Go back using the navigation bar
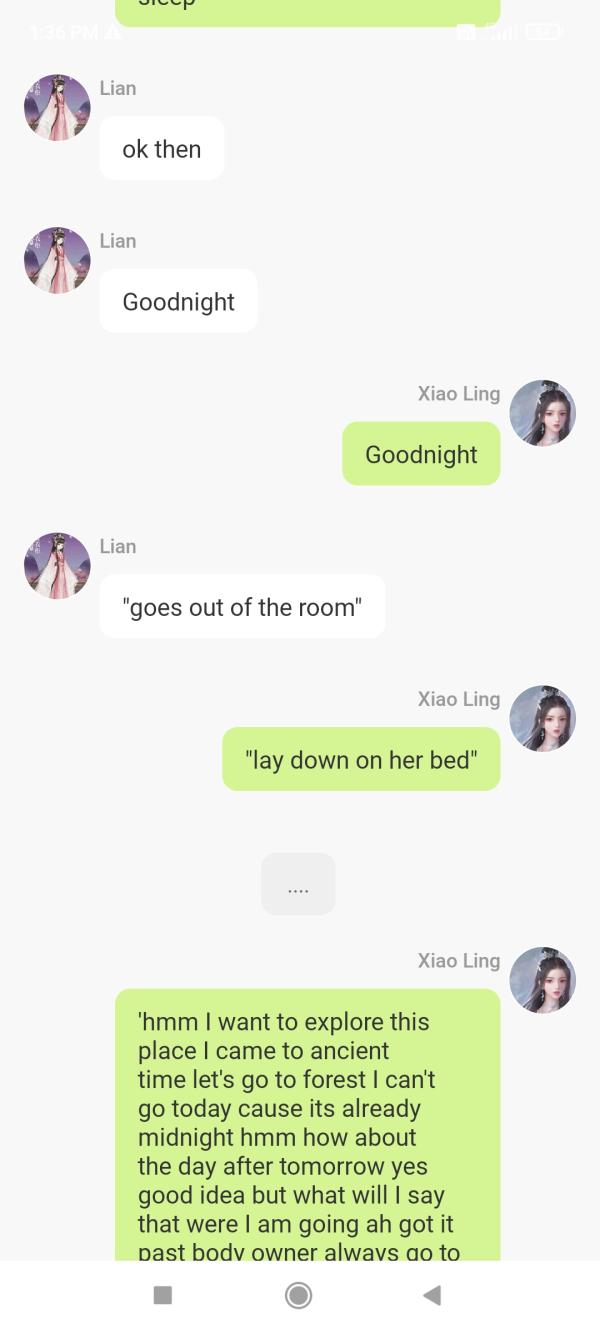 [x=432, y=1295]
